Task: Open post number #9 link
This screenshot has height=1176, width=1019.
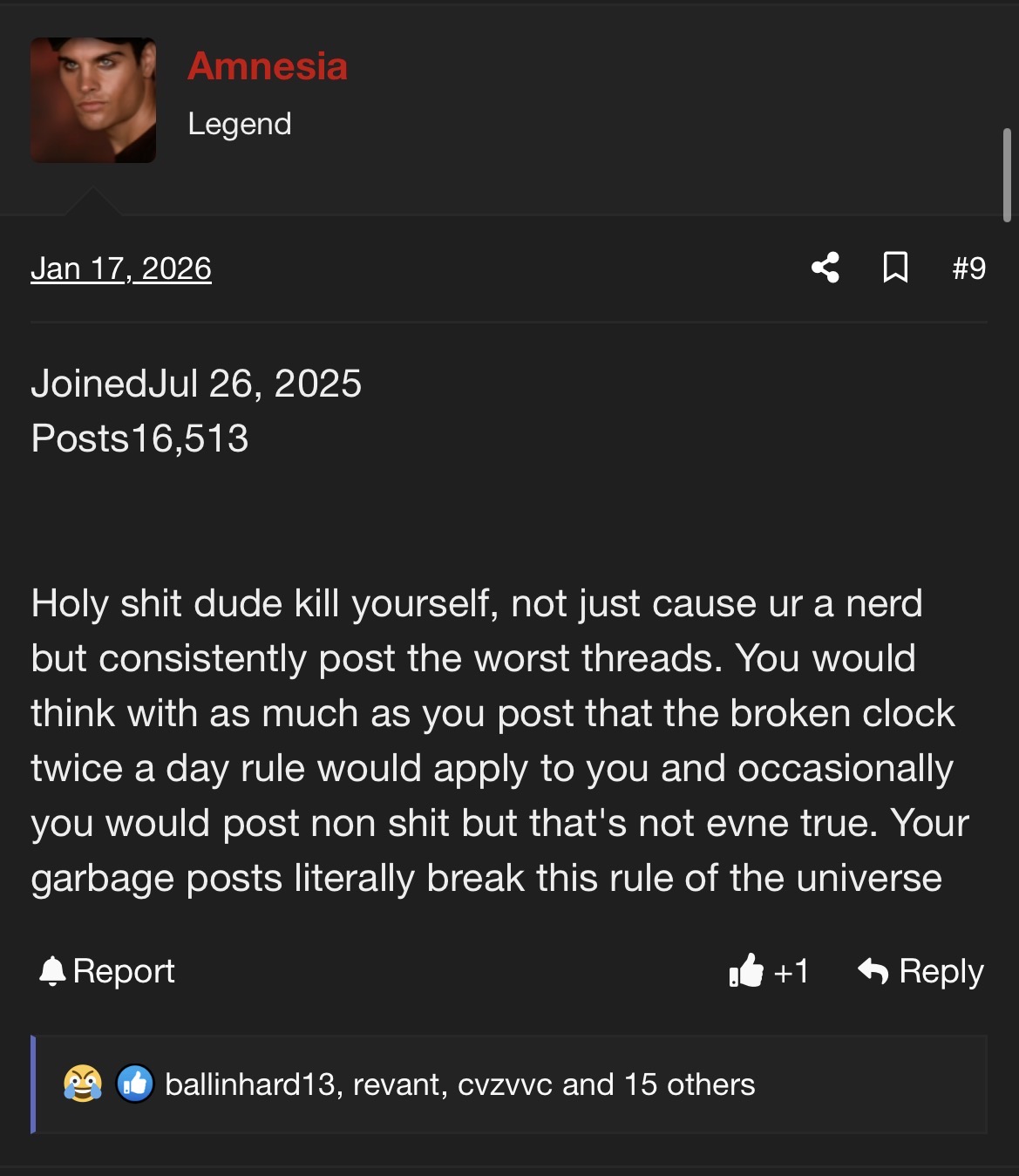Action: pos(968,268)
